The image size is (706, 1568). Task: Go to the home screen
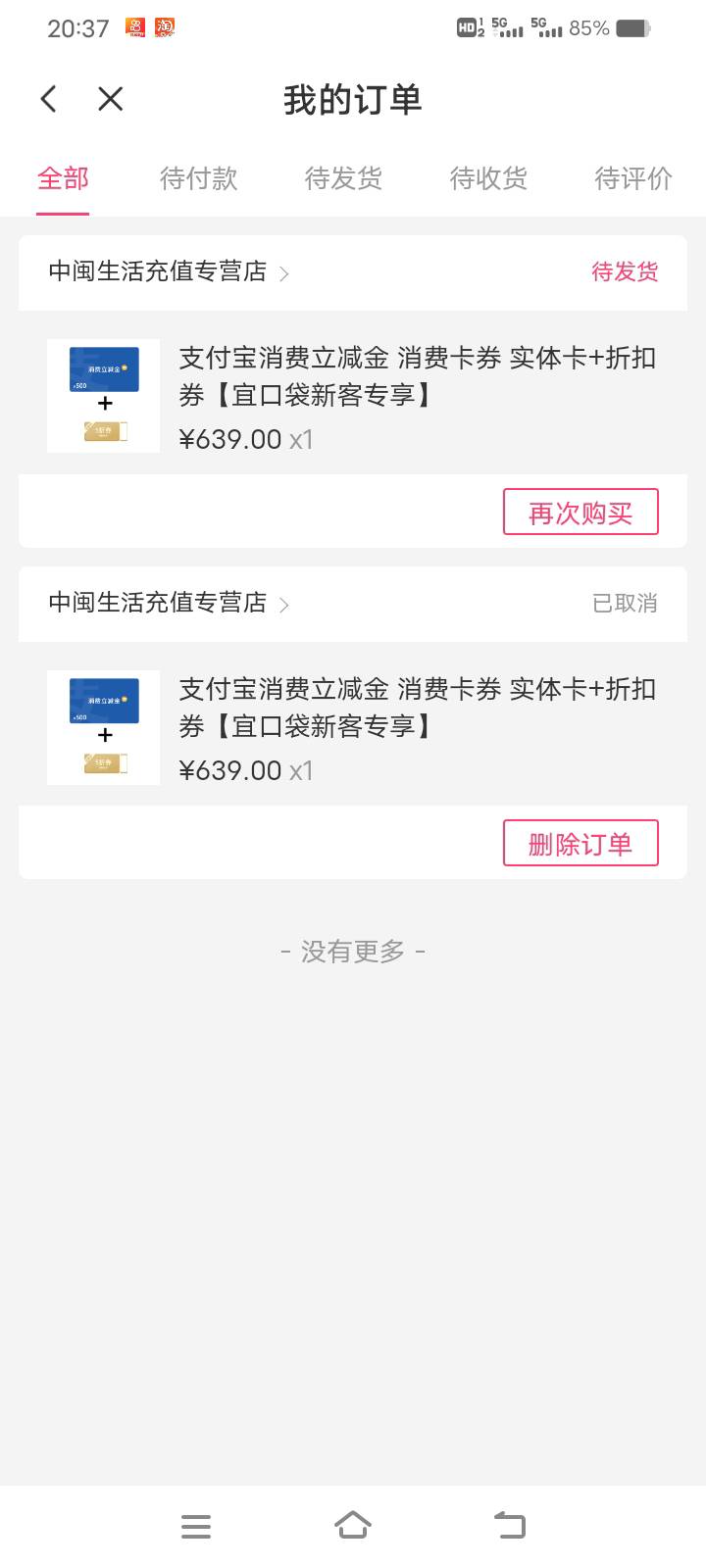[353, 1526]
